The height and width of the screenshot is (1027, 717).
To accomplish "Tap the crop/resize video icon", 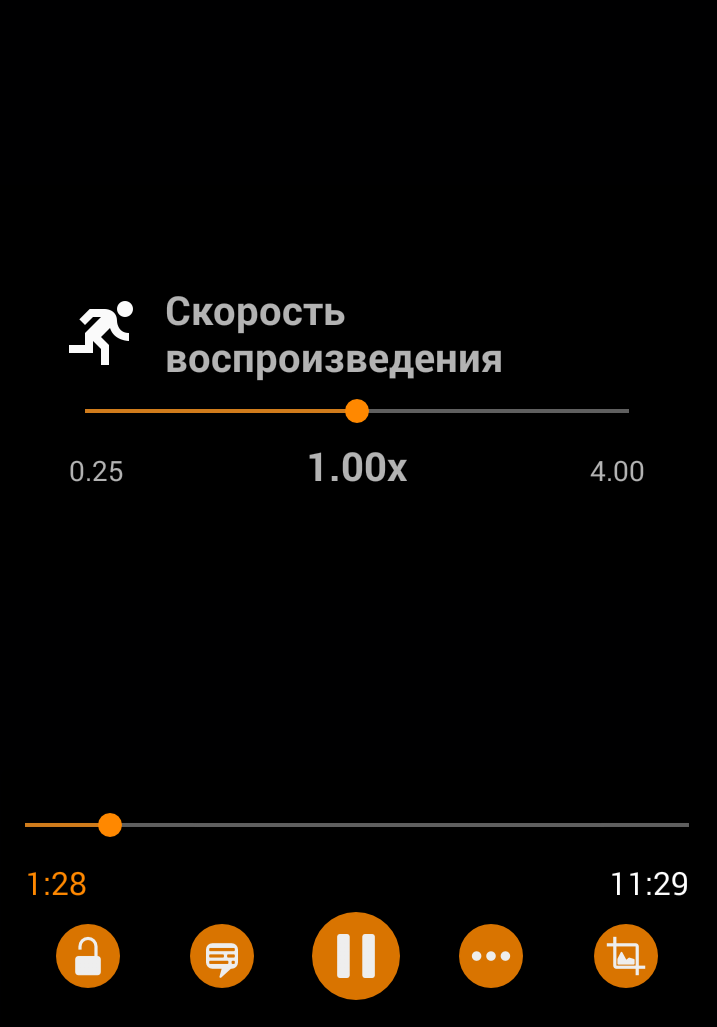I will [x=626, y=956].
